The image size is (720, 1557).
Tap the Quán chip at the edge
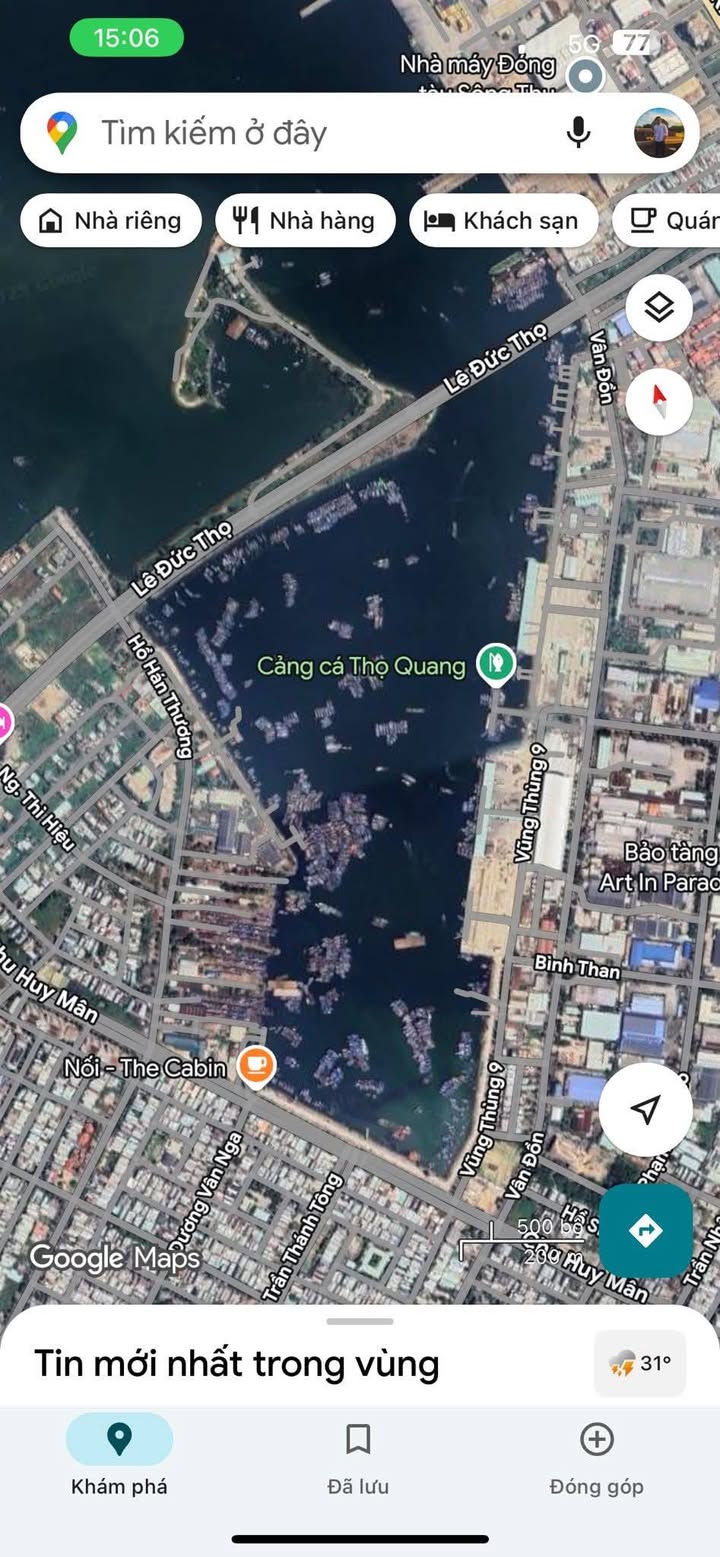click(670, 221)
